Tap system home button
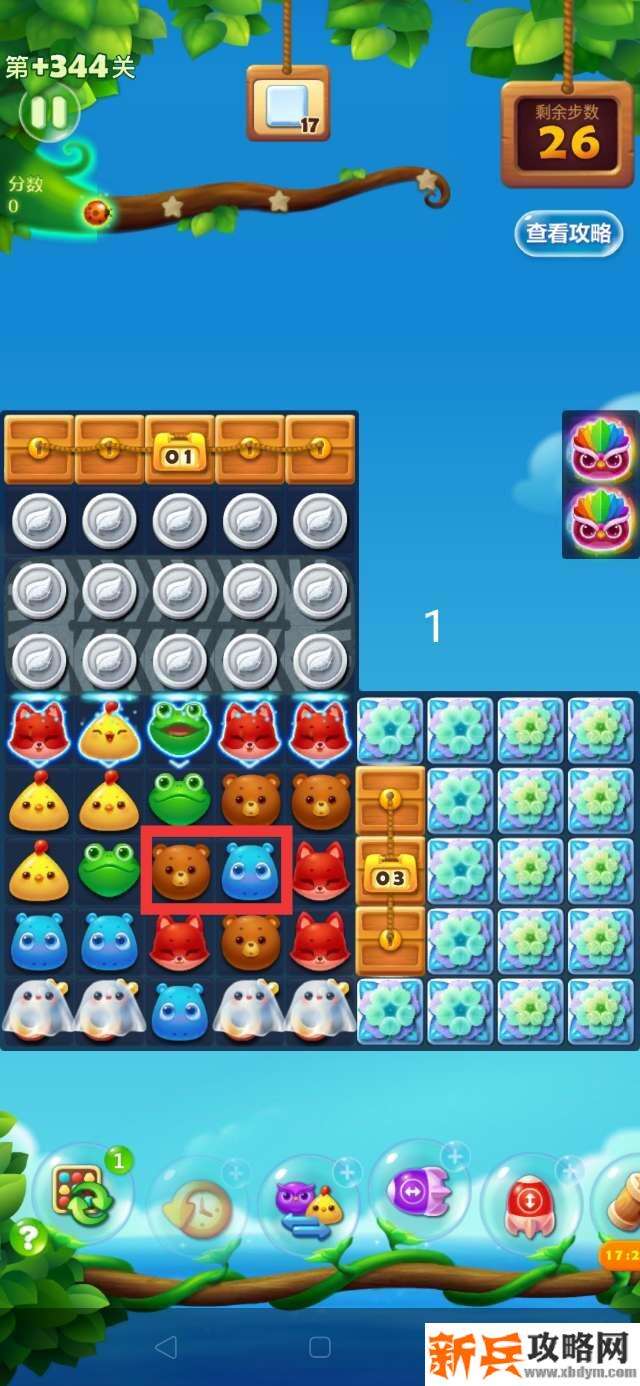The image size is (640, 1386). point(320,1347)
